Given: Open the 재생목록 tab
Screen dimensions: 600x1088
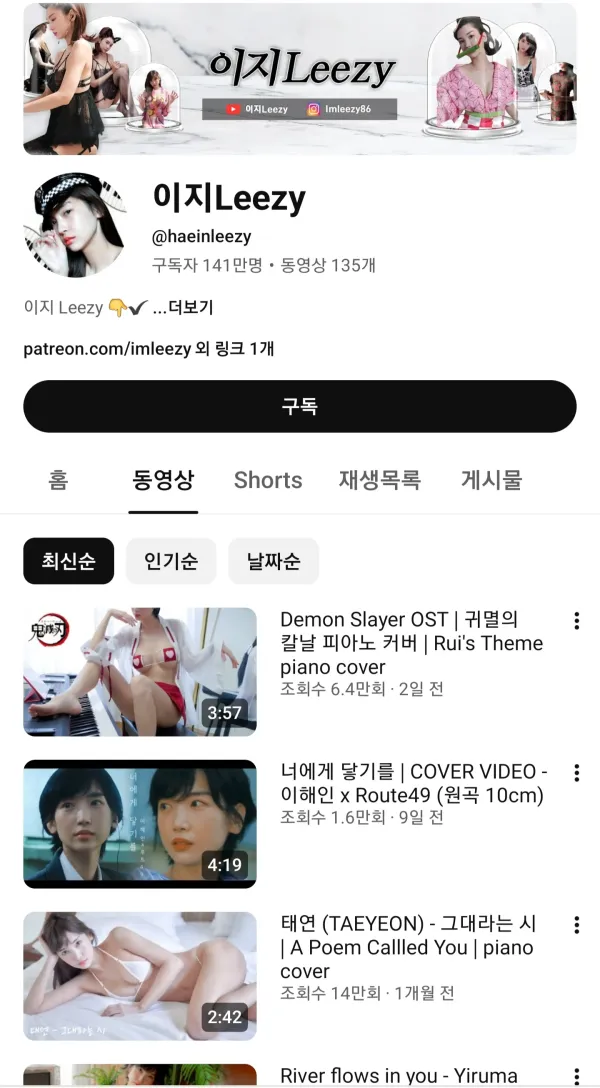Looking at the screenshot, I should coord(380,480).
